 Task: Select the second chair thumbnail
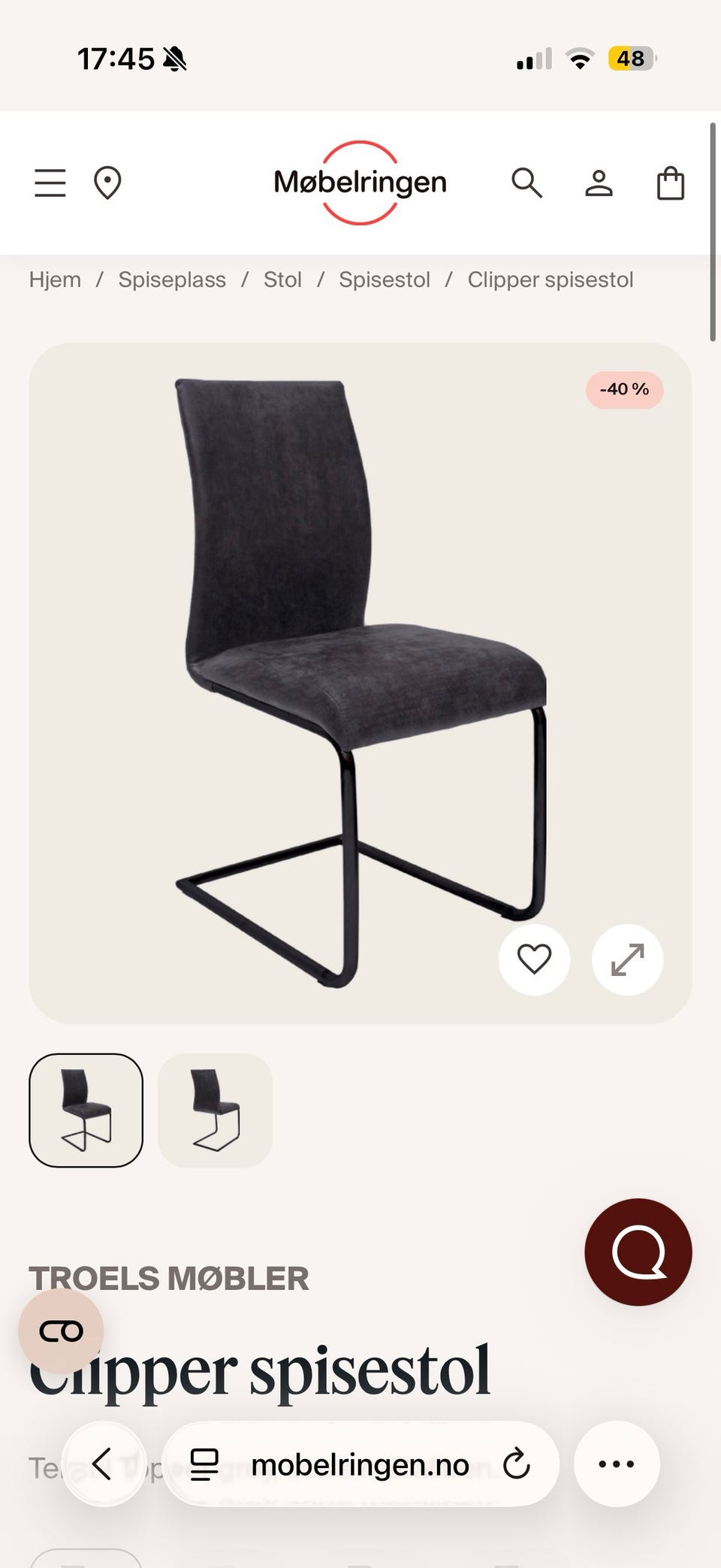[x=215, y=1110]
